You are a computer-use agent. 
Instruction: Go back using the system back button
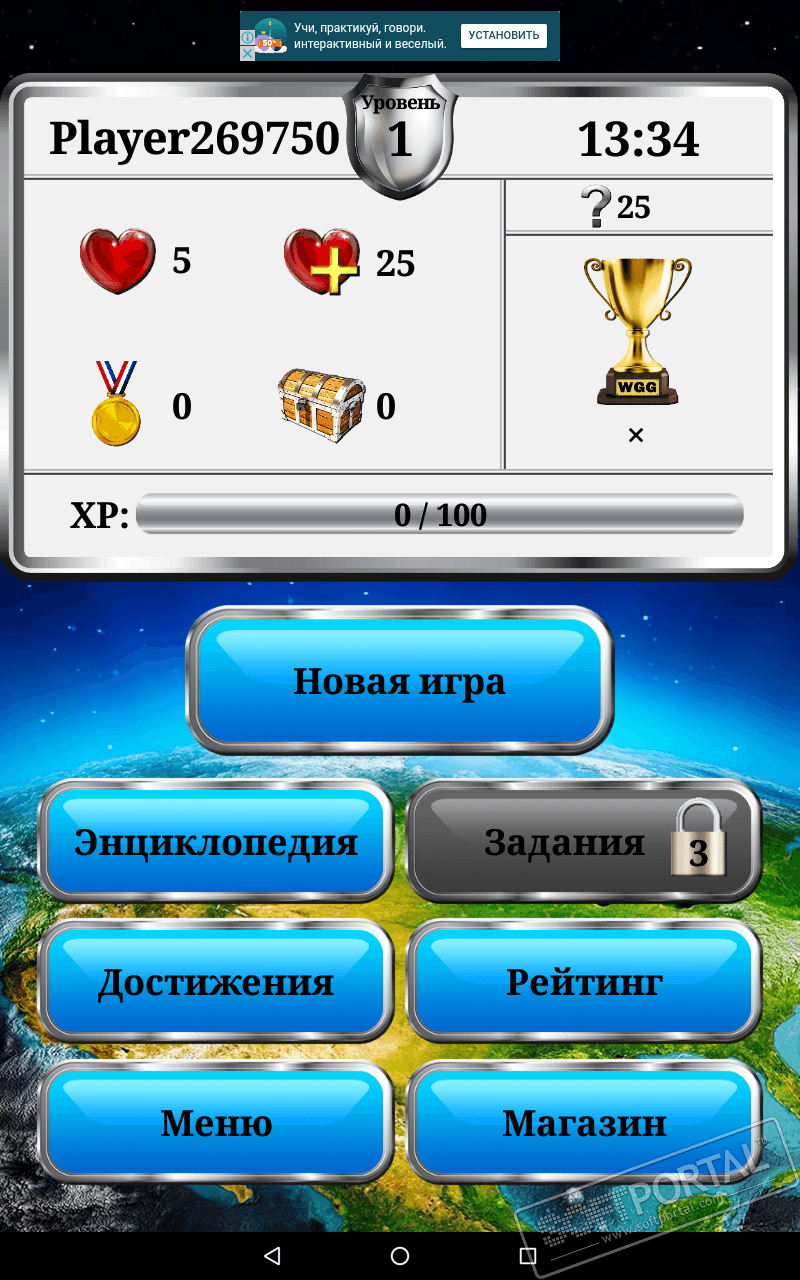coord(272,1255)
